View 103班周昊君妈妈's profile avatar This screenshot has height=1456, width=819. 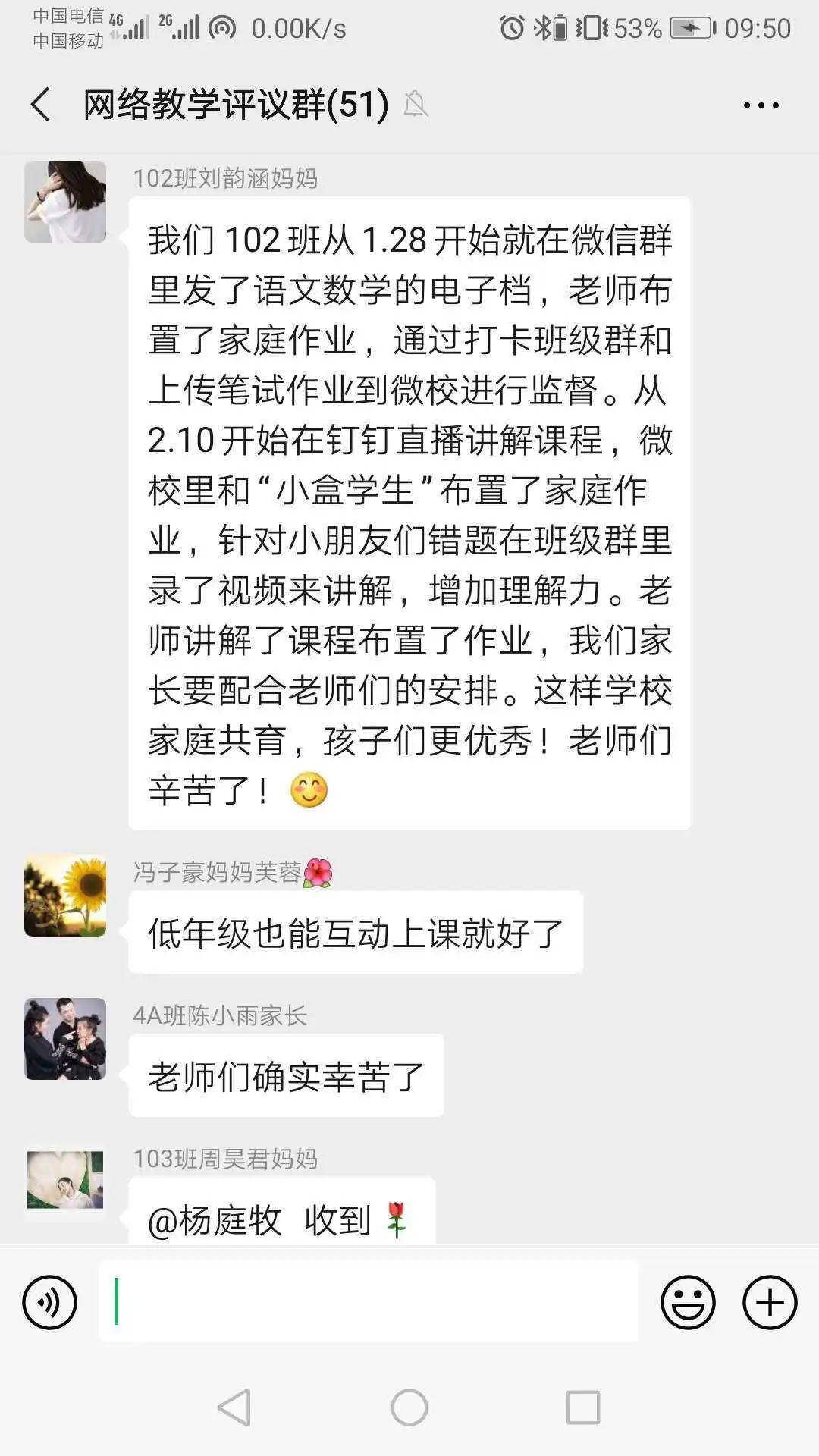tap(65, 1180)
